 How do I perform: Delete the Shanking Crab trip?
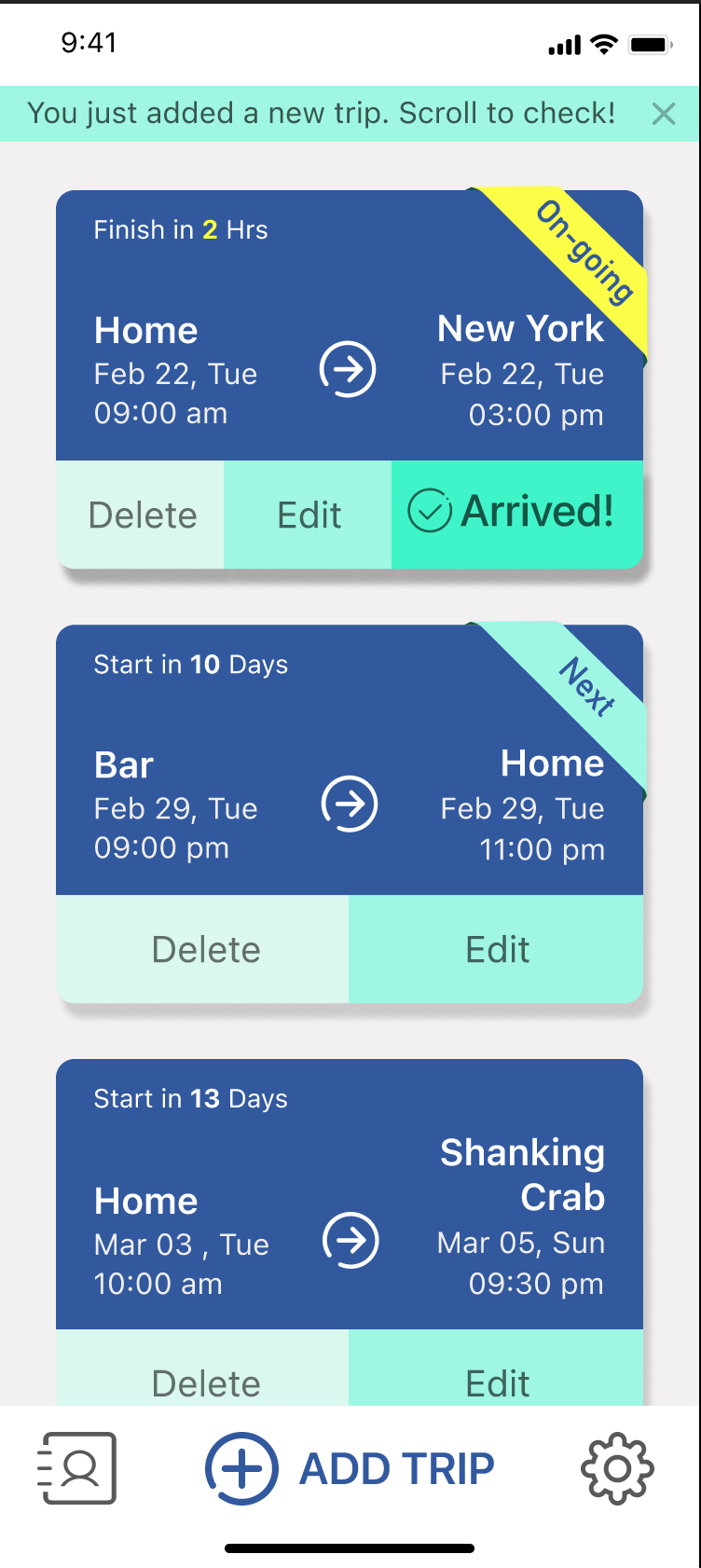point(204,1382)
